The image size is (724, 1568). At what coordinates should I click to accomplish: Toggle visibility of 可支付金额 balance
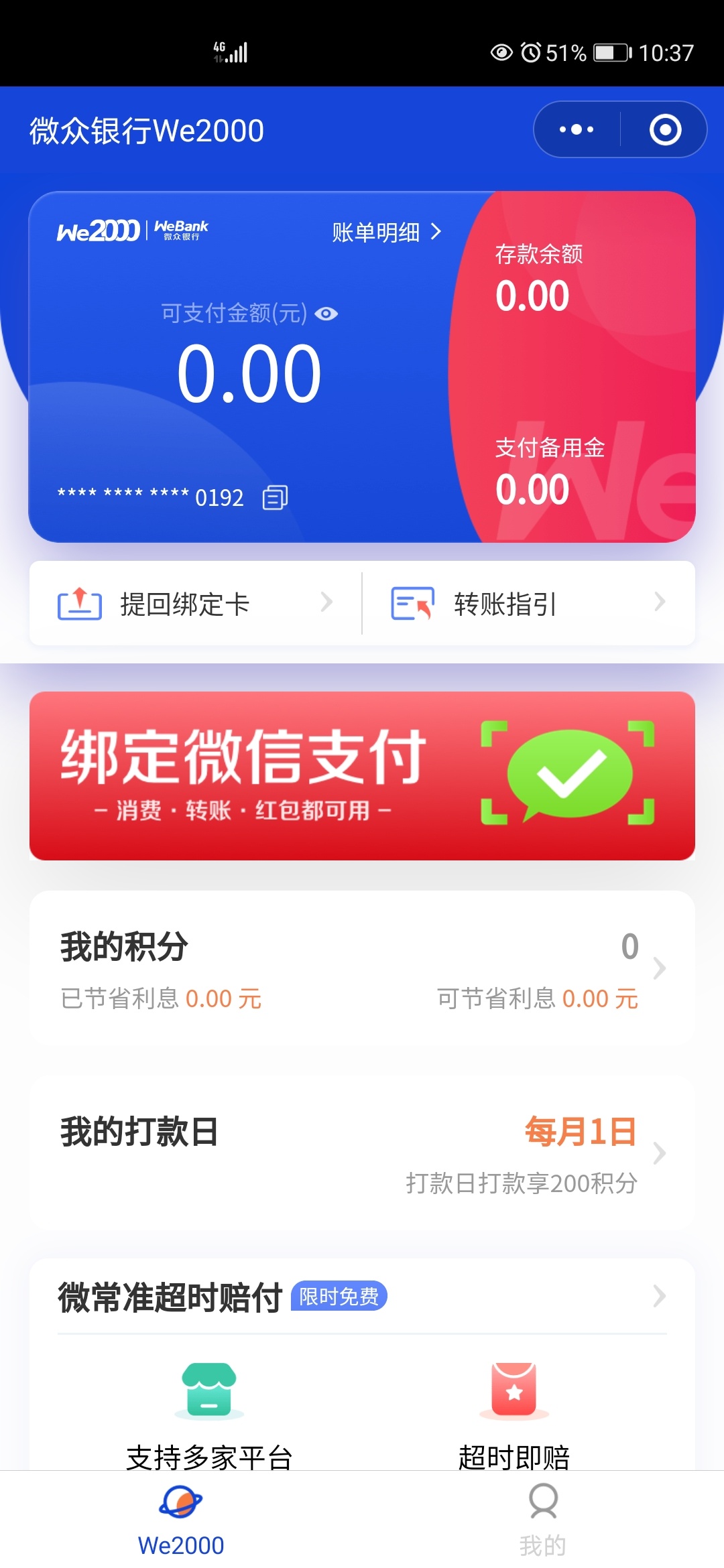tap(326, 313)
